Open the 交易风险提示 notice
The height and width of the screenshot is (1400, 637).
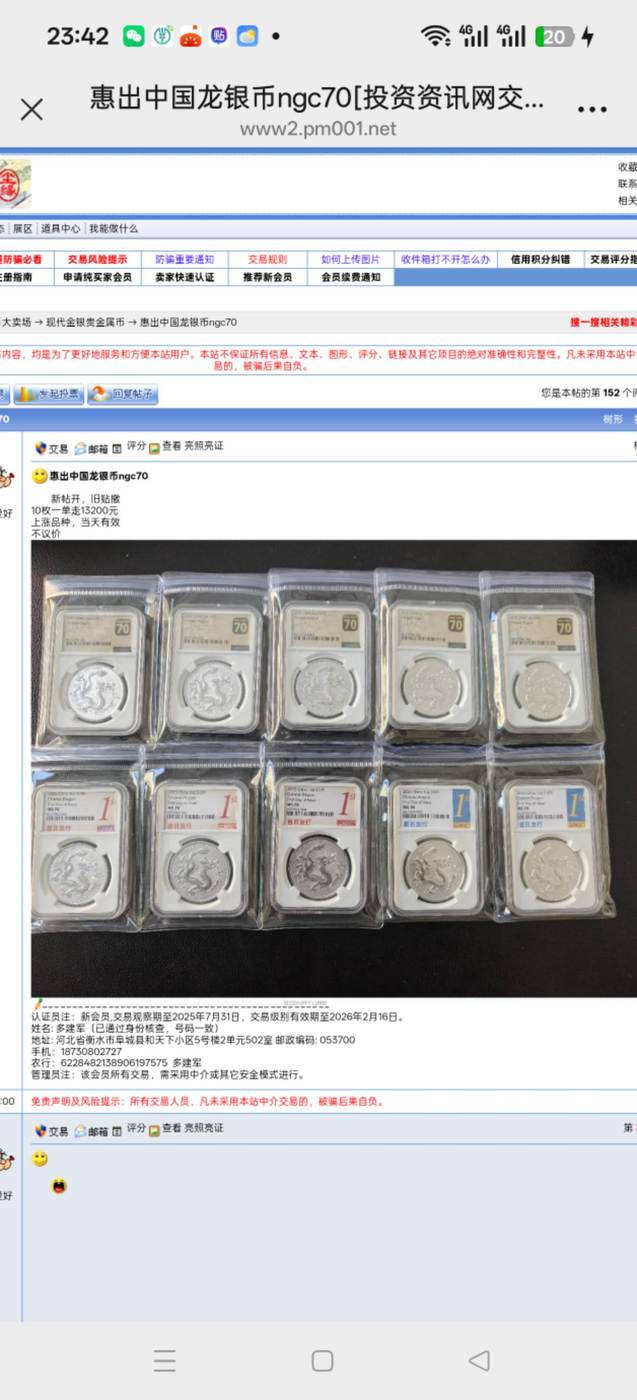(97, 259)
